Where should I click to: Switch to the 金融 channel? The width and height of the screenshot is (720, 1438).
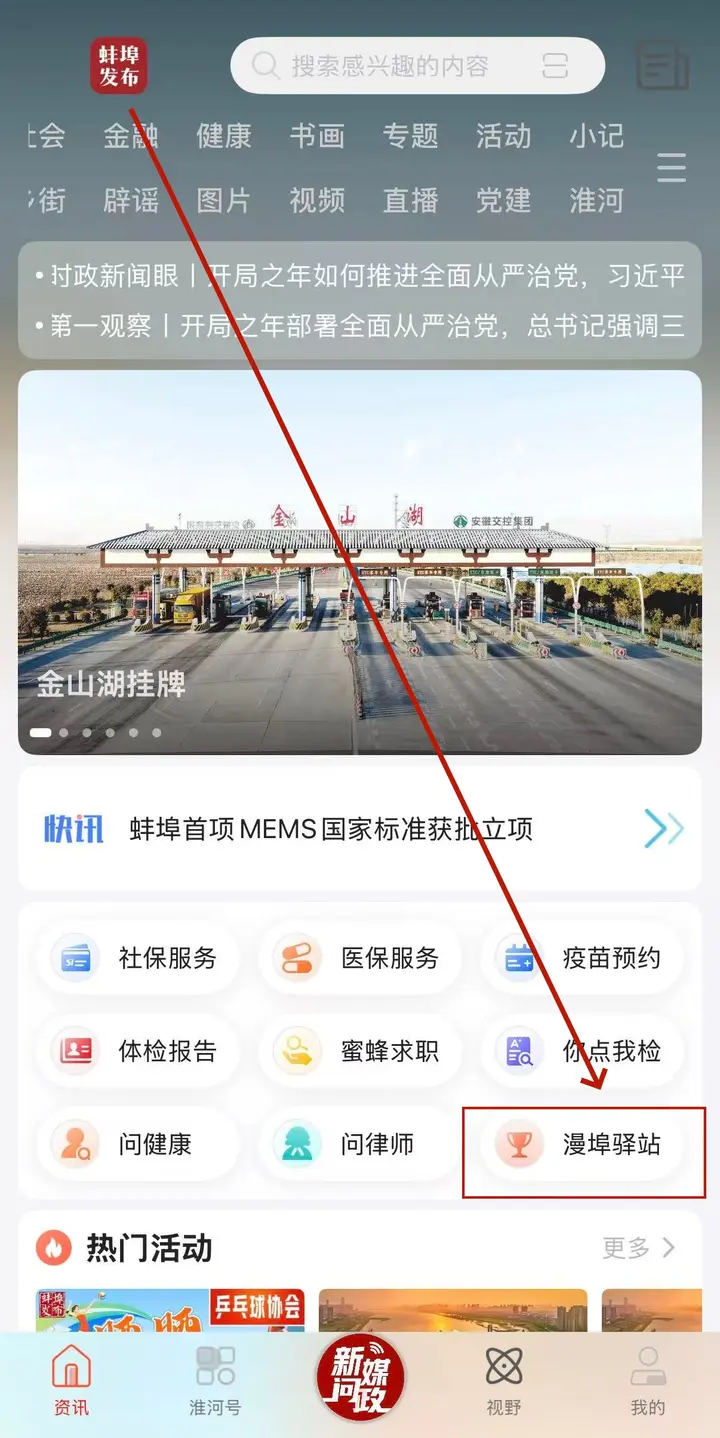click(x=131, y=136)
